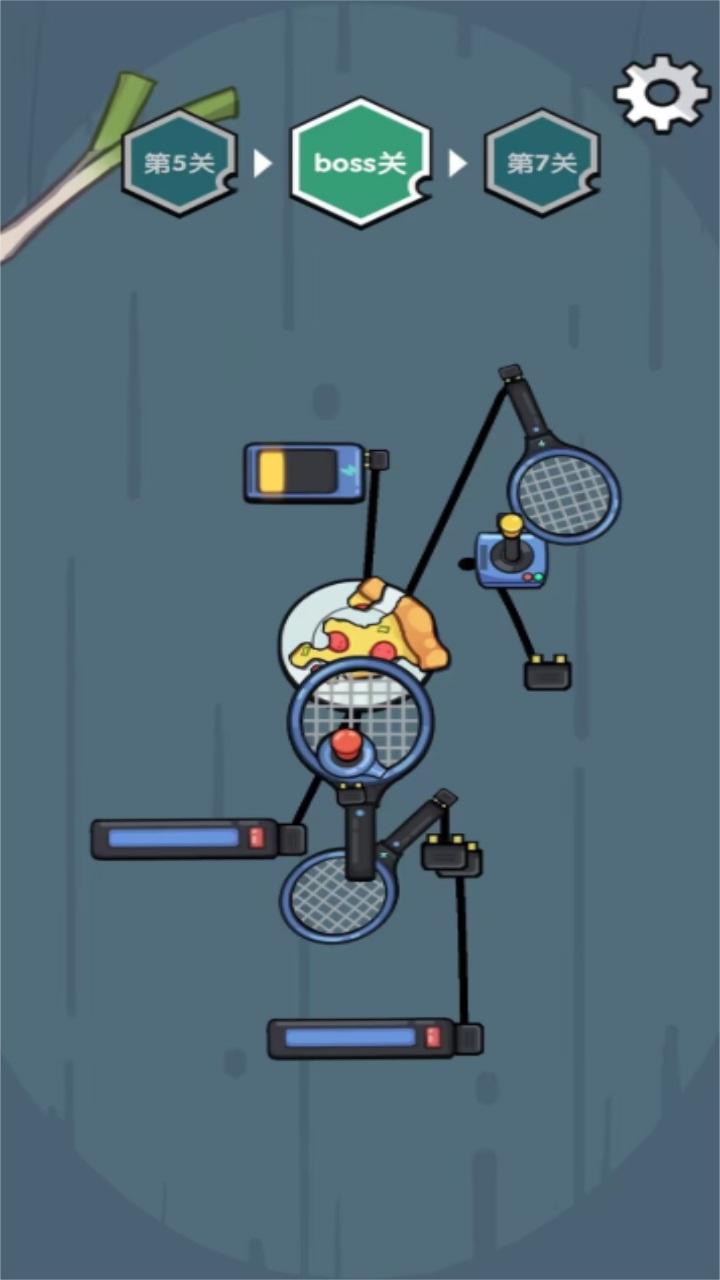Open the settings gear
Screen dimensions: 720x1280
[x=661, y=93]
